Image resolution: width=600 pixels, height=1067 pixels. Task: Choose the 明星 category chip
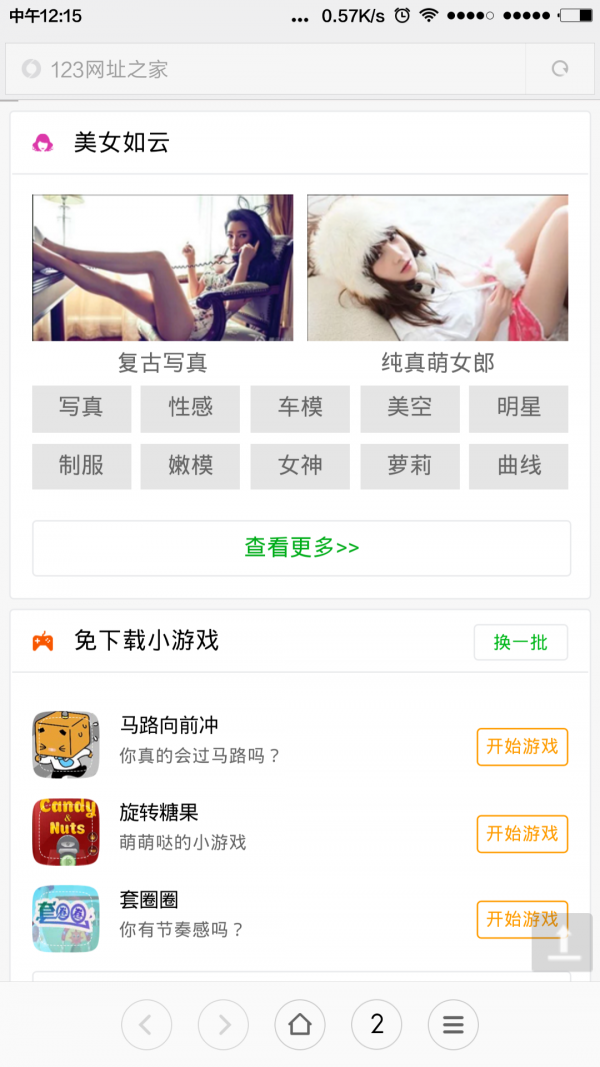(518, 408)
